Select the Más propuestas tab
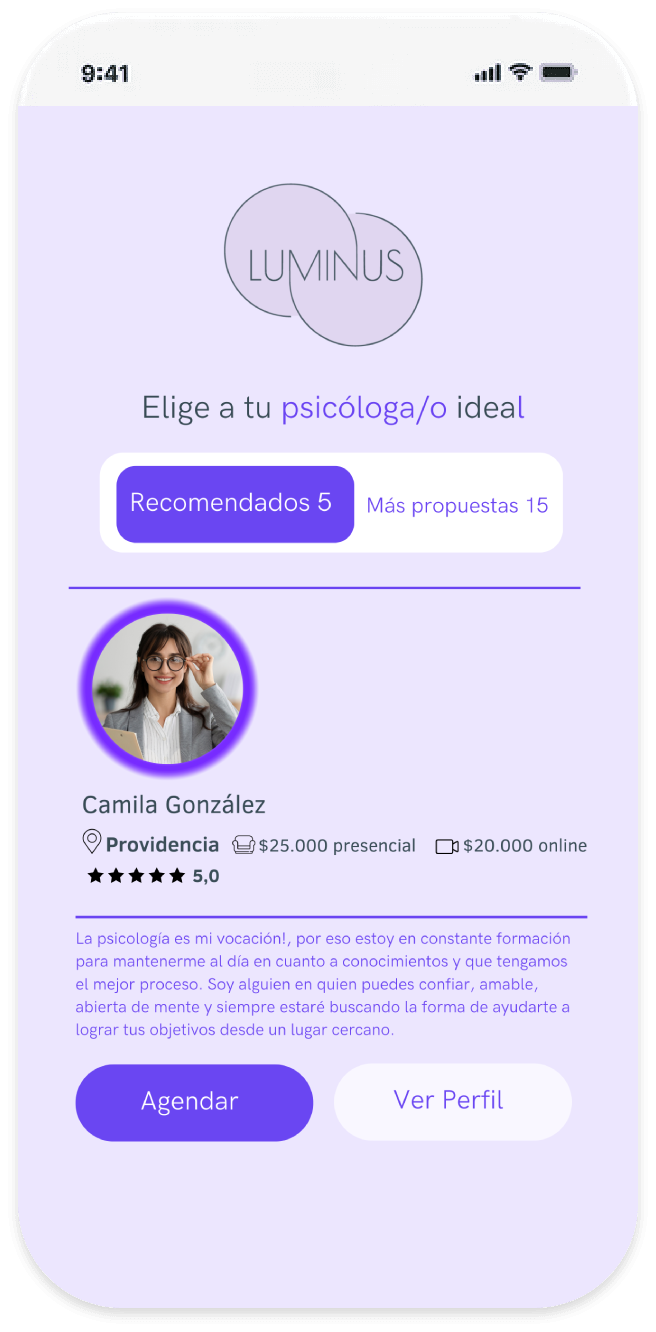Image resolution: width=656 pixels, height=1332 pixels. pos(457,505)
